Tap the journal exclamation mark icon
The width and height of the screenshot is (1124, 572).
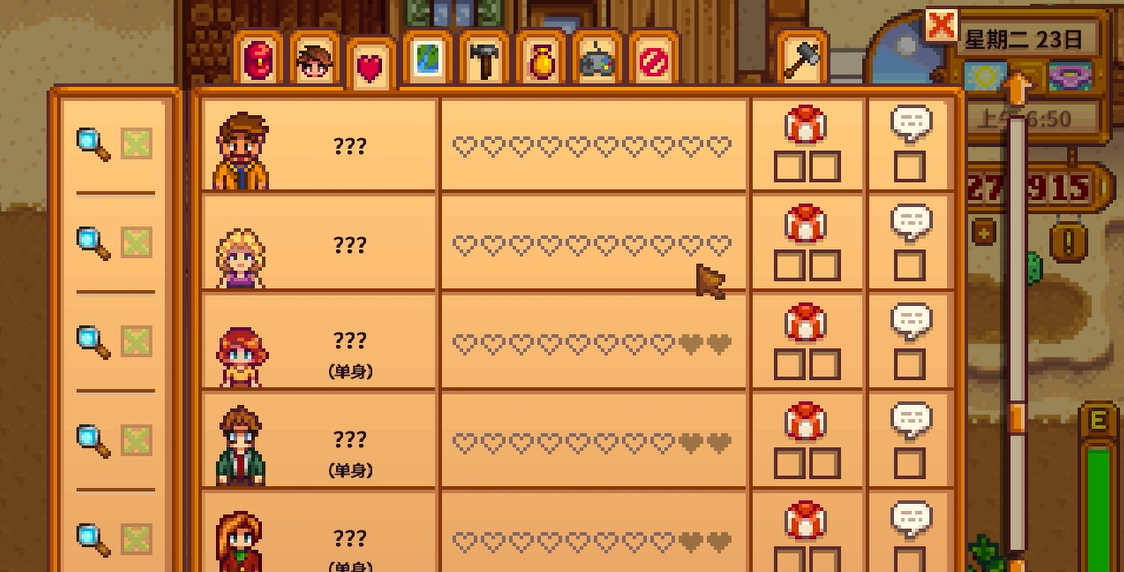(x=1068, y=241)
